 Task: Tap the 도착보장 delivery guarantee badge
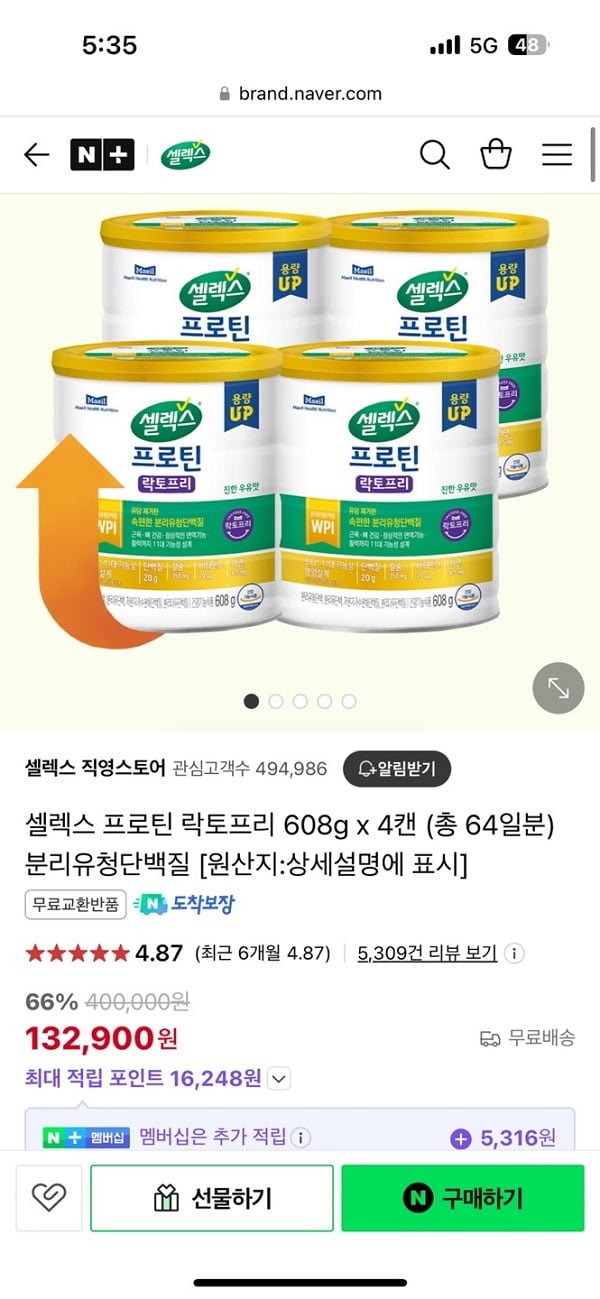pyautogui.click(x=184, y=904)
